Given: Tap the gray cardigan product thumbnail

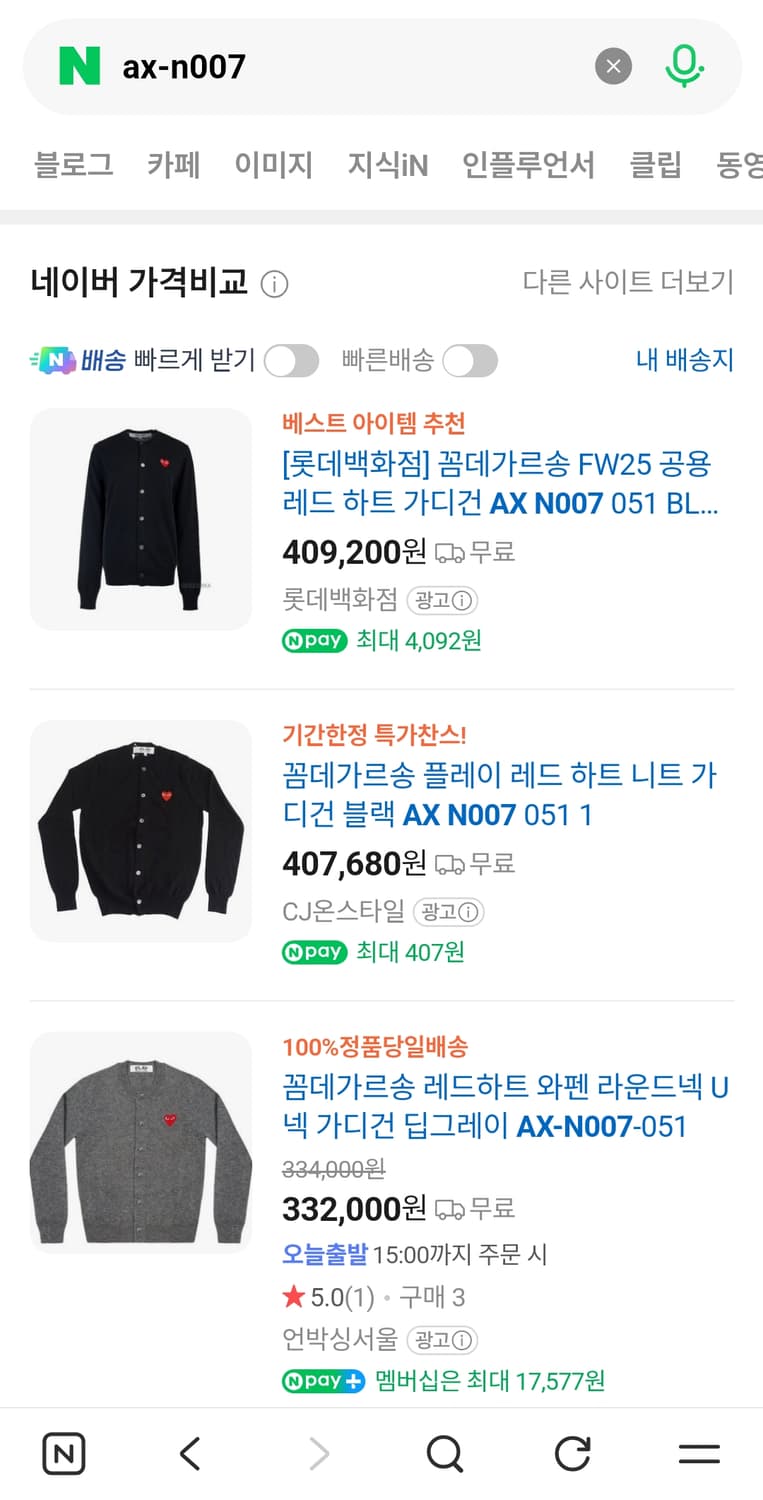Looking at the screenshot, I should tap(141, 1143).
